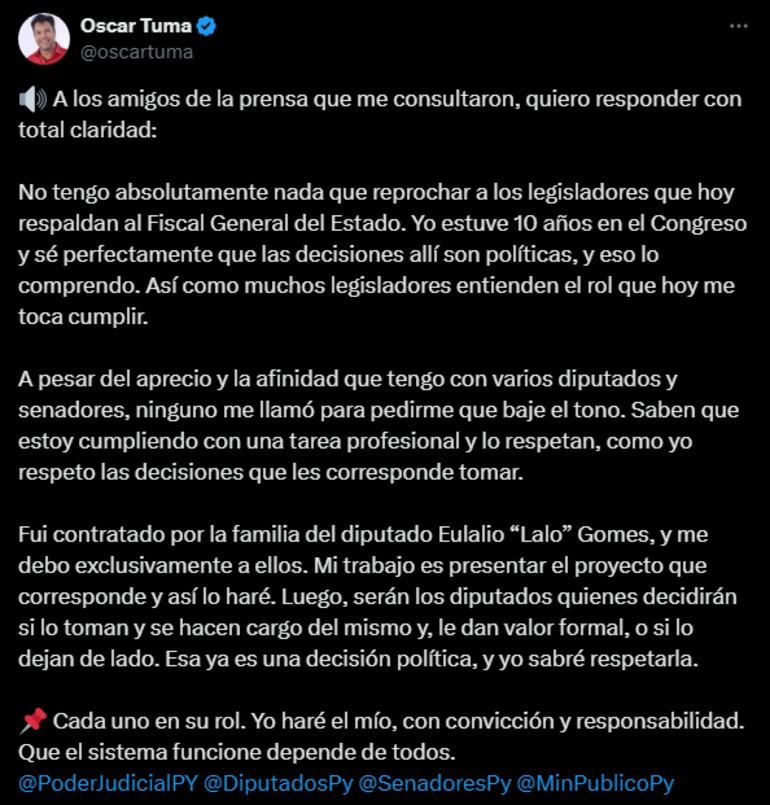Open the @MinPublicoPy mention
Screen dimensions: 770x805
click(x=595, y=784)
